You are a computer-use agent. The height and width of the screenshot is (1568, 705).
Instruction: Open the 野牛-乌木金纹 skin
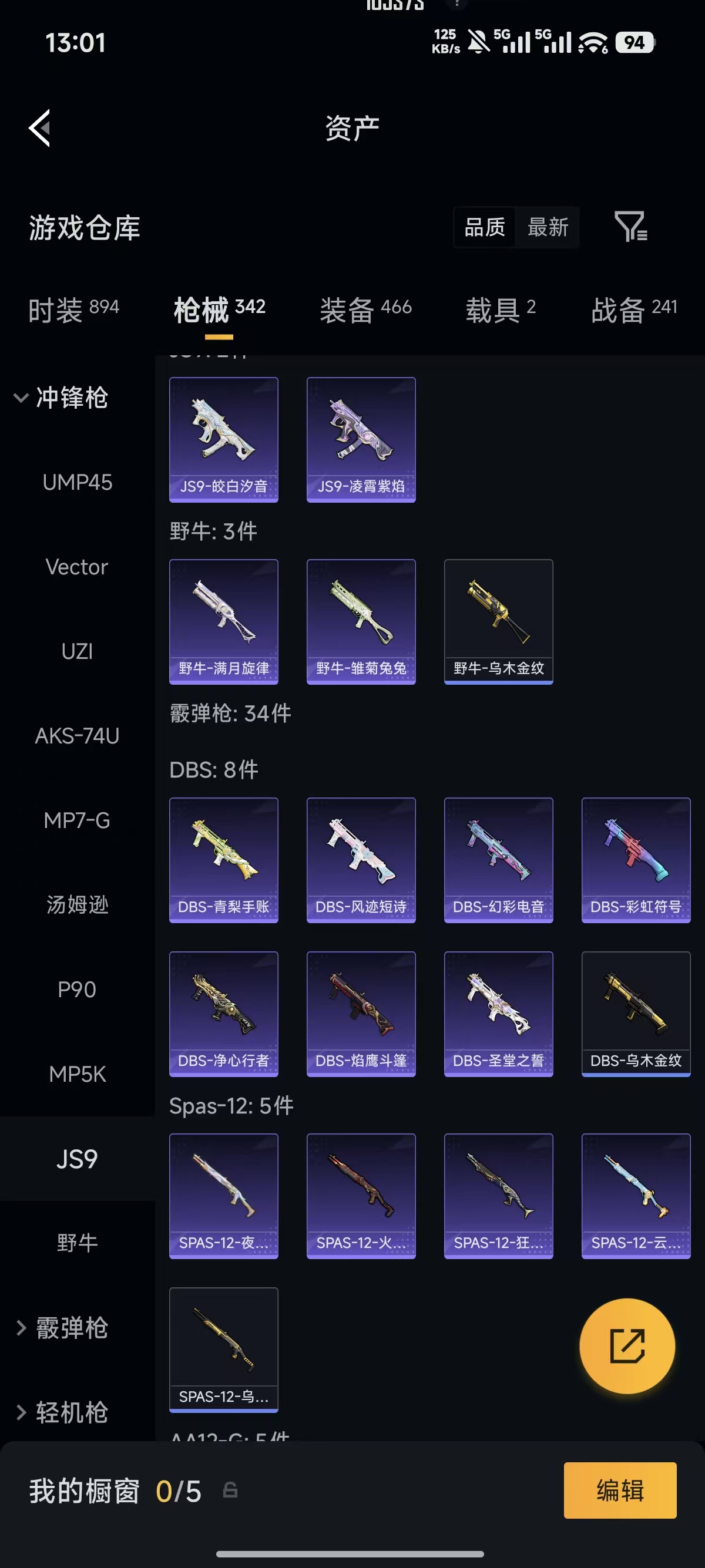pyautogui.click(x=499, y=621)
